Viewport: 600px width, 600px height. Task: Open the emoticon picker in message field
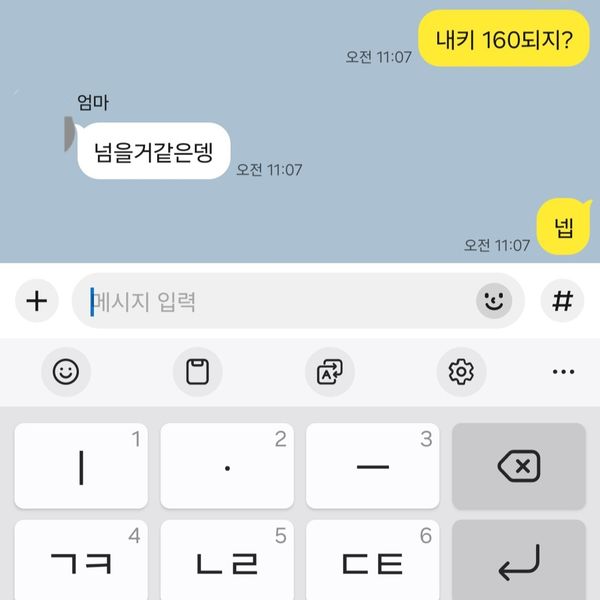493,301
